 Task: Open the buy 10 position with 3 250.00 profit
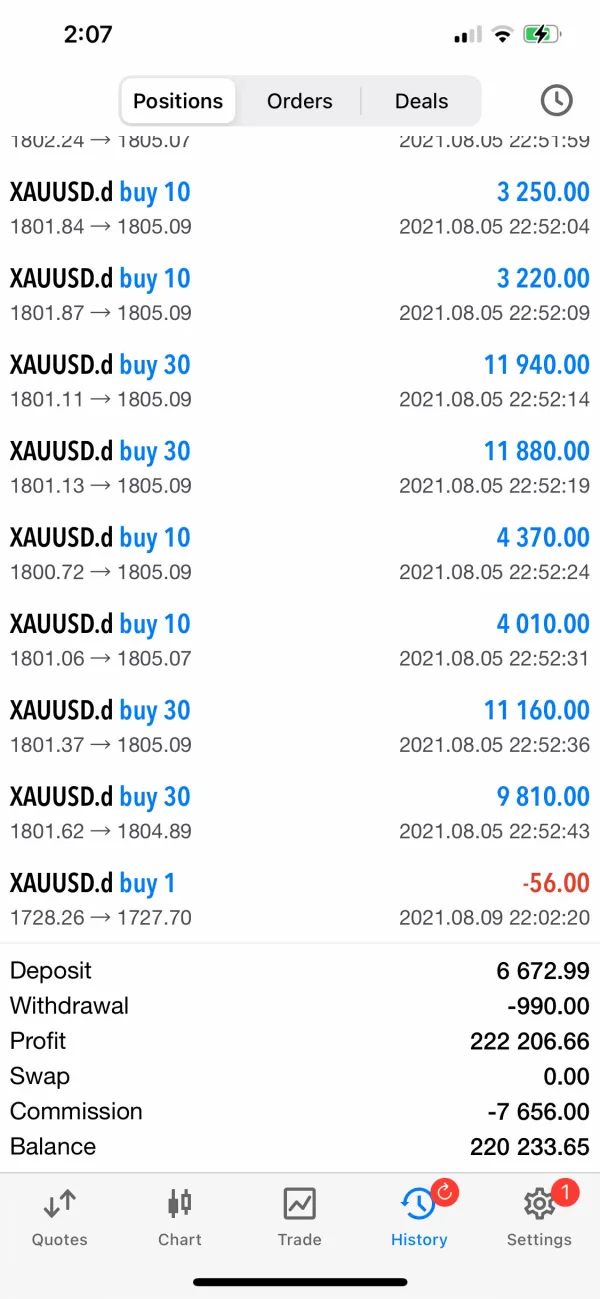[300, 208]
